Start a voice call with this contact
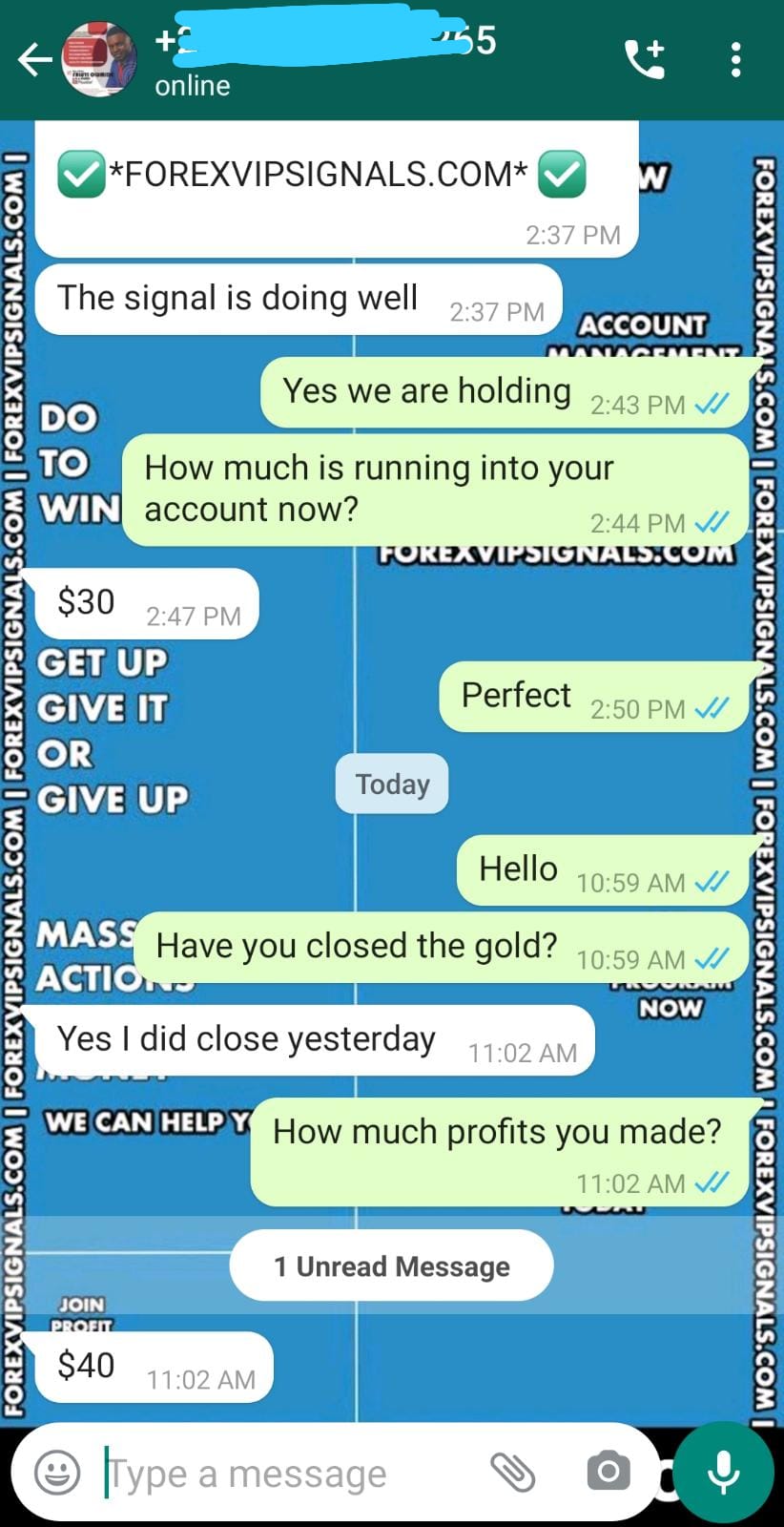784x1527 pixels. pos(645,59)
